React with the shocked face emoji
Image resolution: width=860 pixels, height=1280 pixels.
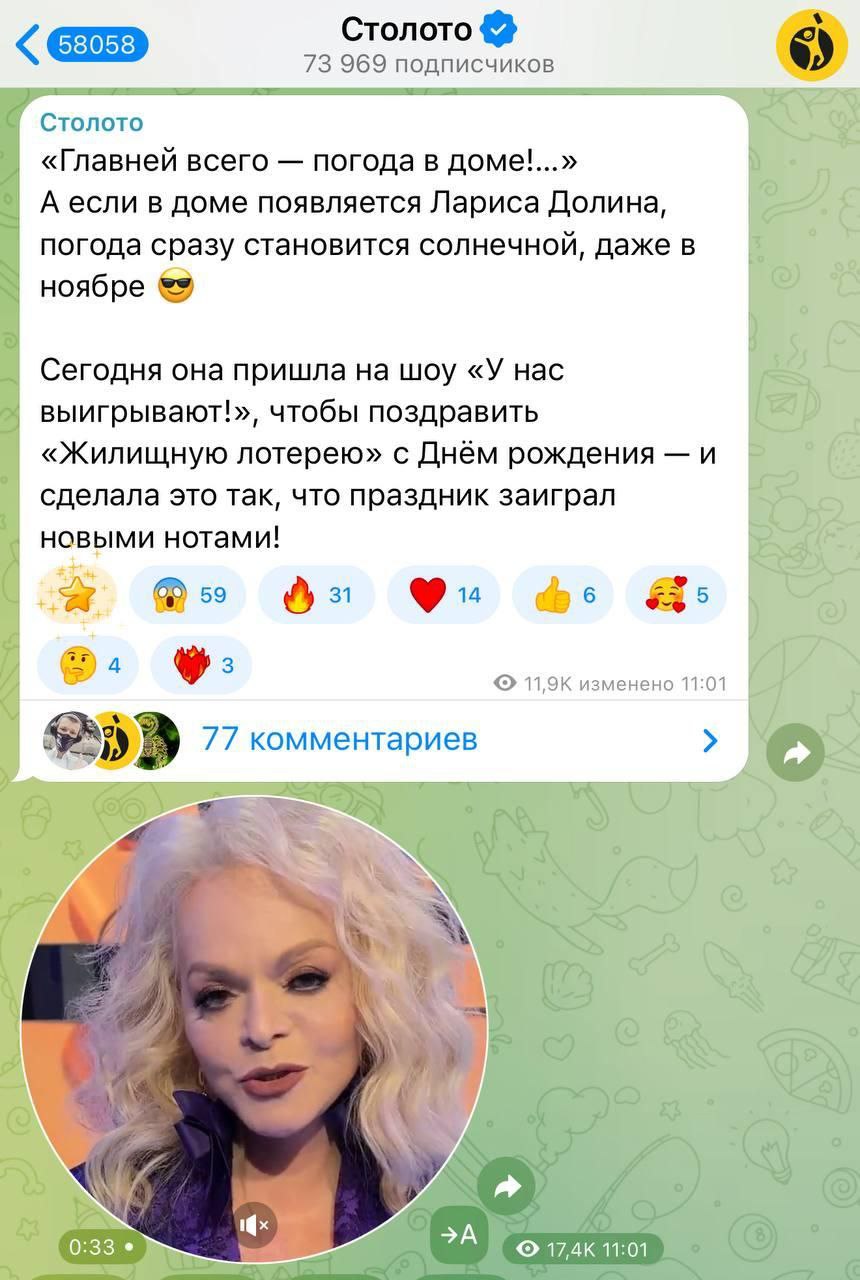[187, 595]
